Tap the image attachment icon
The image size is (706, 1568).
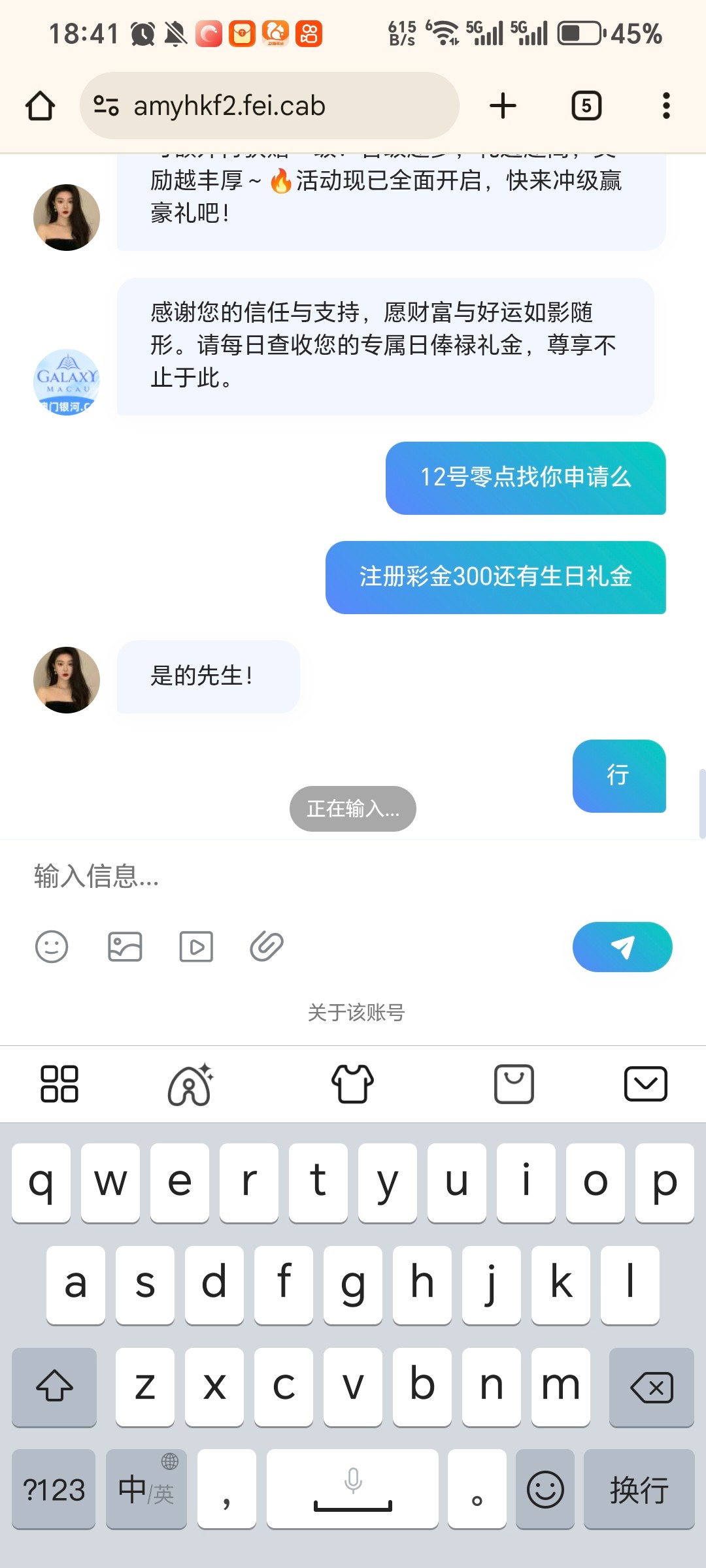[x=125, y=947]
